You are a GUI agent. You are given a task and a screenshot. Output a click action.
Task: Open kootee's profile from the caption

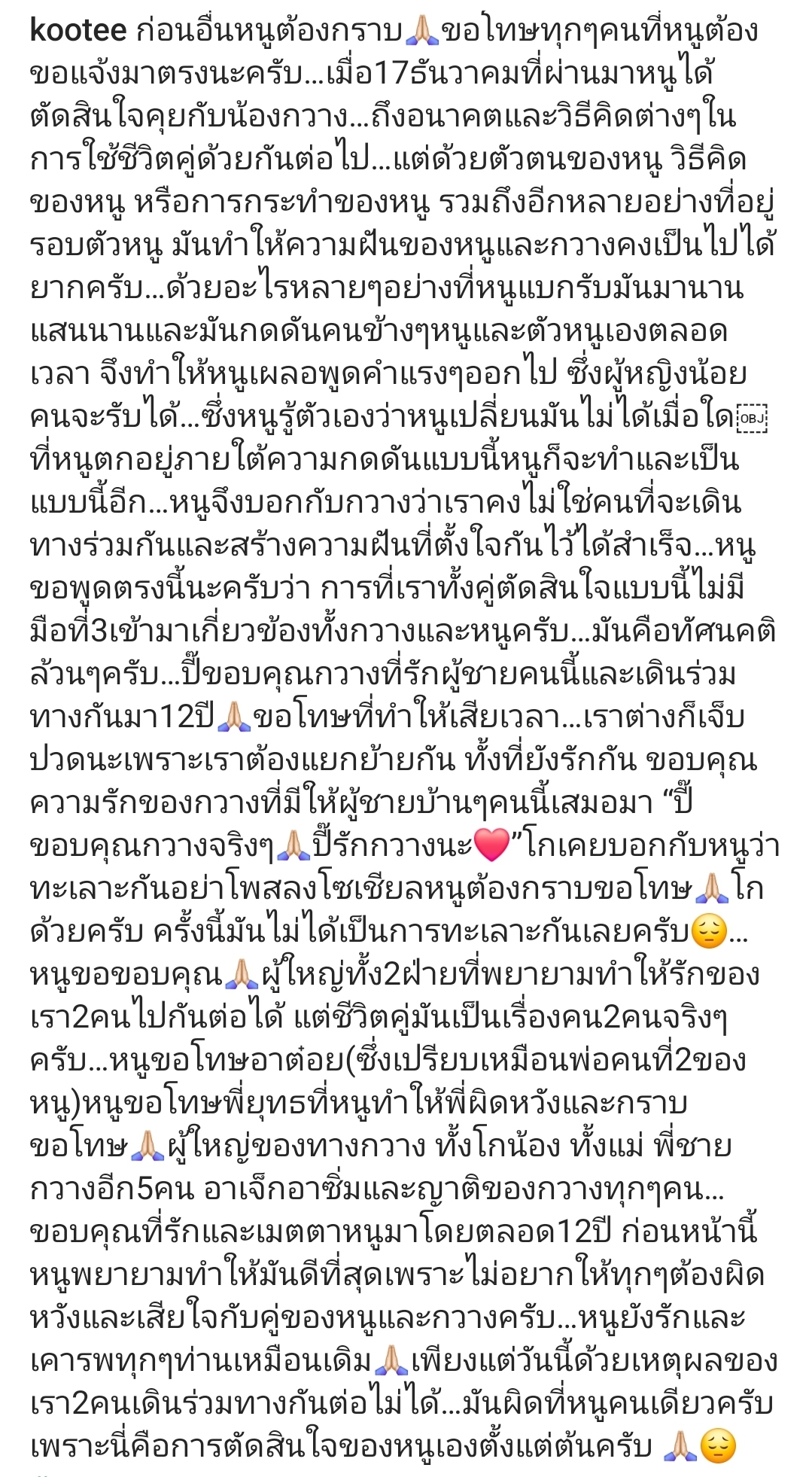(78, 31)
